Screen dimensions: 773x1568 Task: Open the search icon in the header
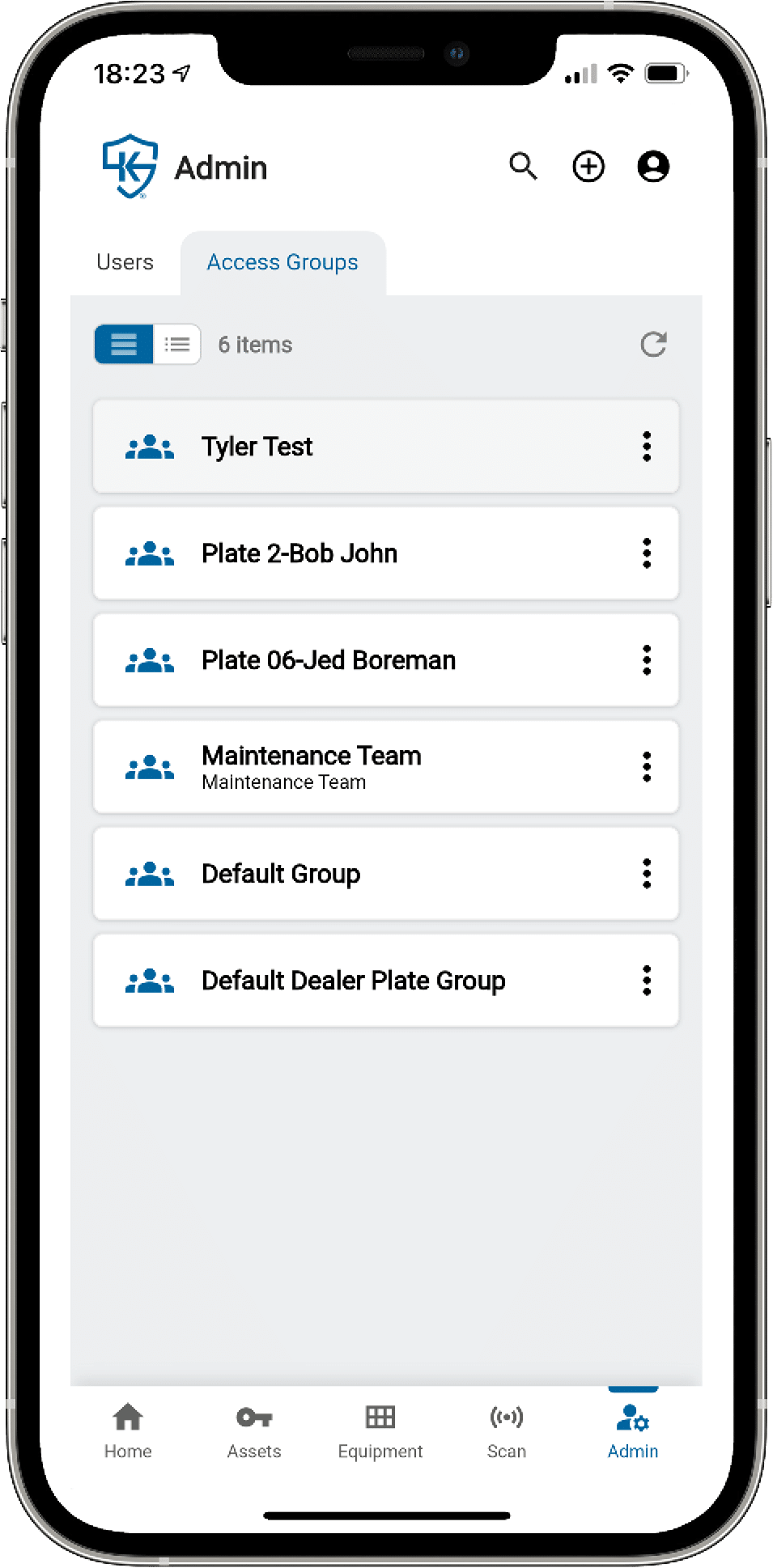[x=523, y=167]
